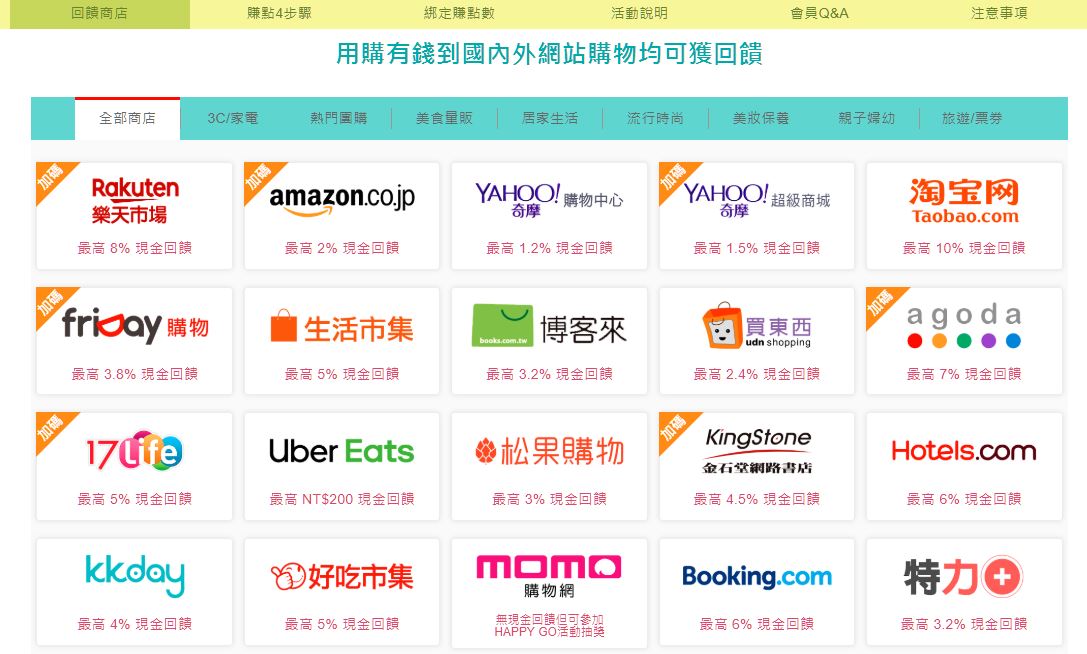
Task: Open 會員Q&A
Action: 819,14
